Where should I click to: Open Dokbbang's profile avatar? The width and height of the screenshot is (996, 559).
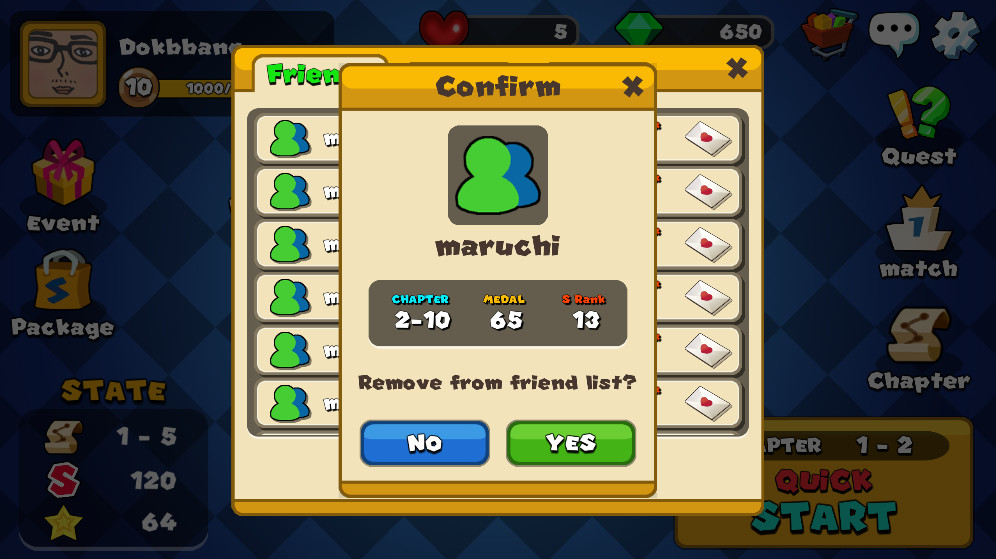63,64
